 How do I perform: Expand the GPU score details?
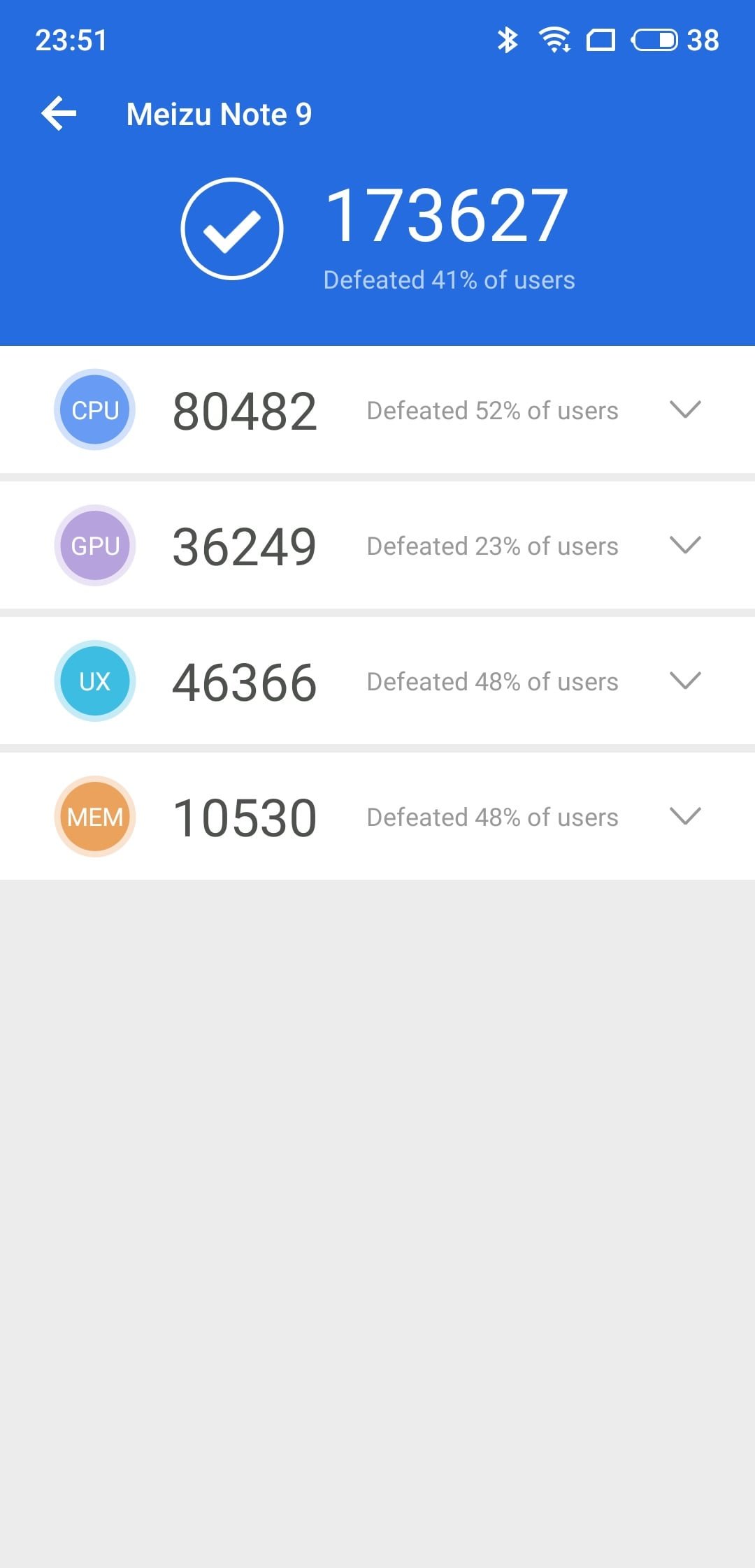[x=685, y=545]
